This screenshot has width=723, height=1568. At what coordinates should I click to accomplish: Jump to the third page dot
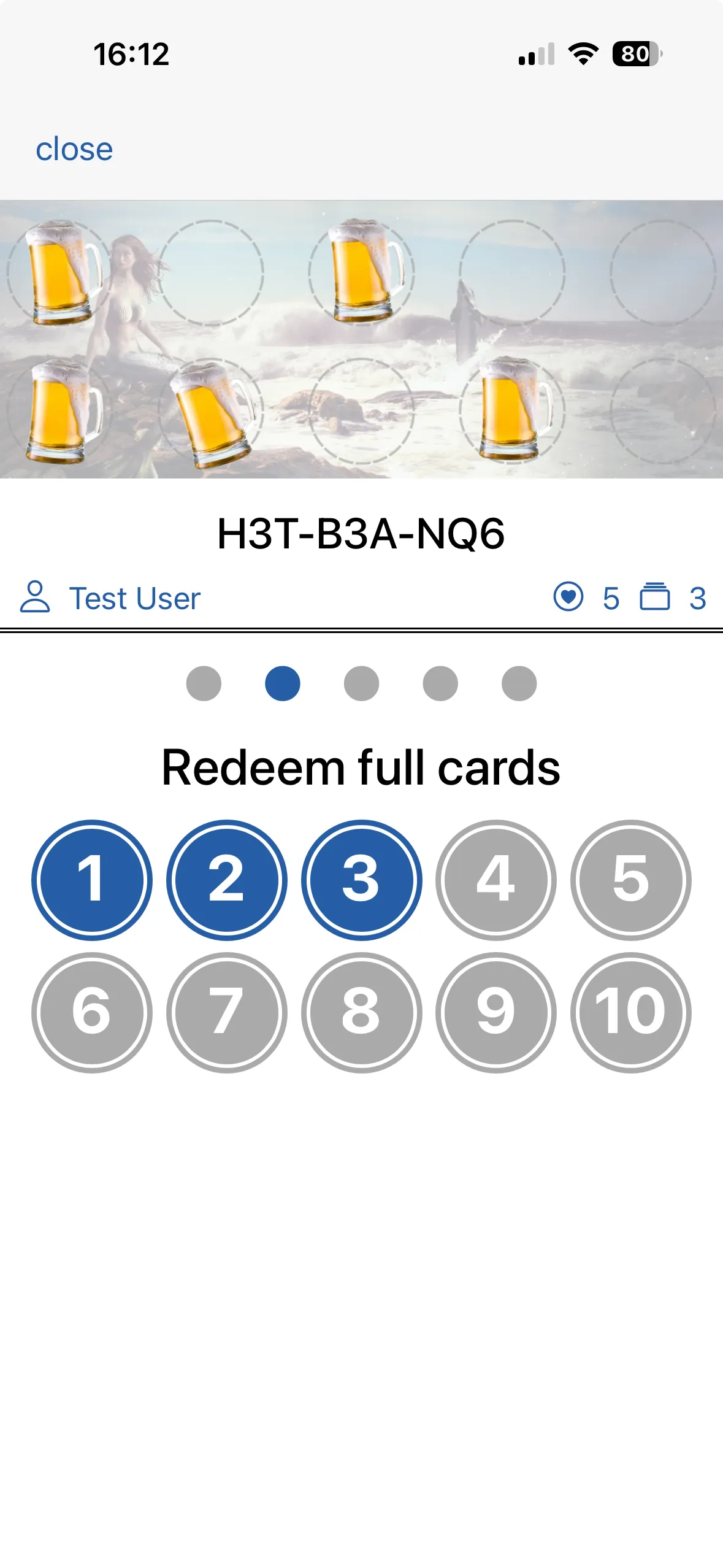[x=361, y=683]
